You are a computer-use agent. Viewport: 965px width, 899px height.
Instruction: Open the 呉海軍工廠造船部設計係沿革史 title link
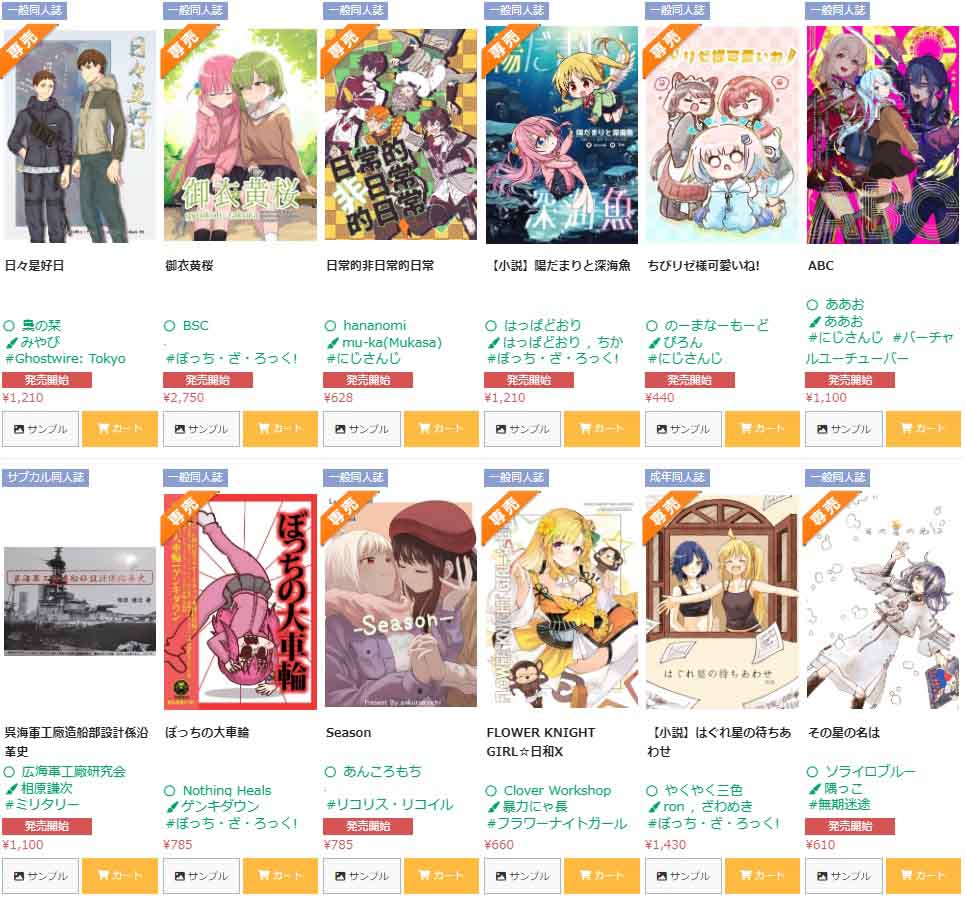point(76,741)
